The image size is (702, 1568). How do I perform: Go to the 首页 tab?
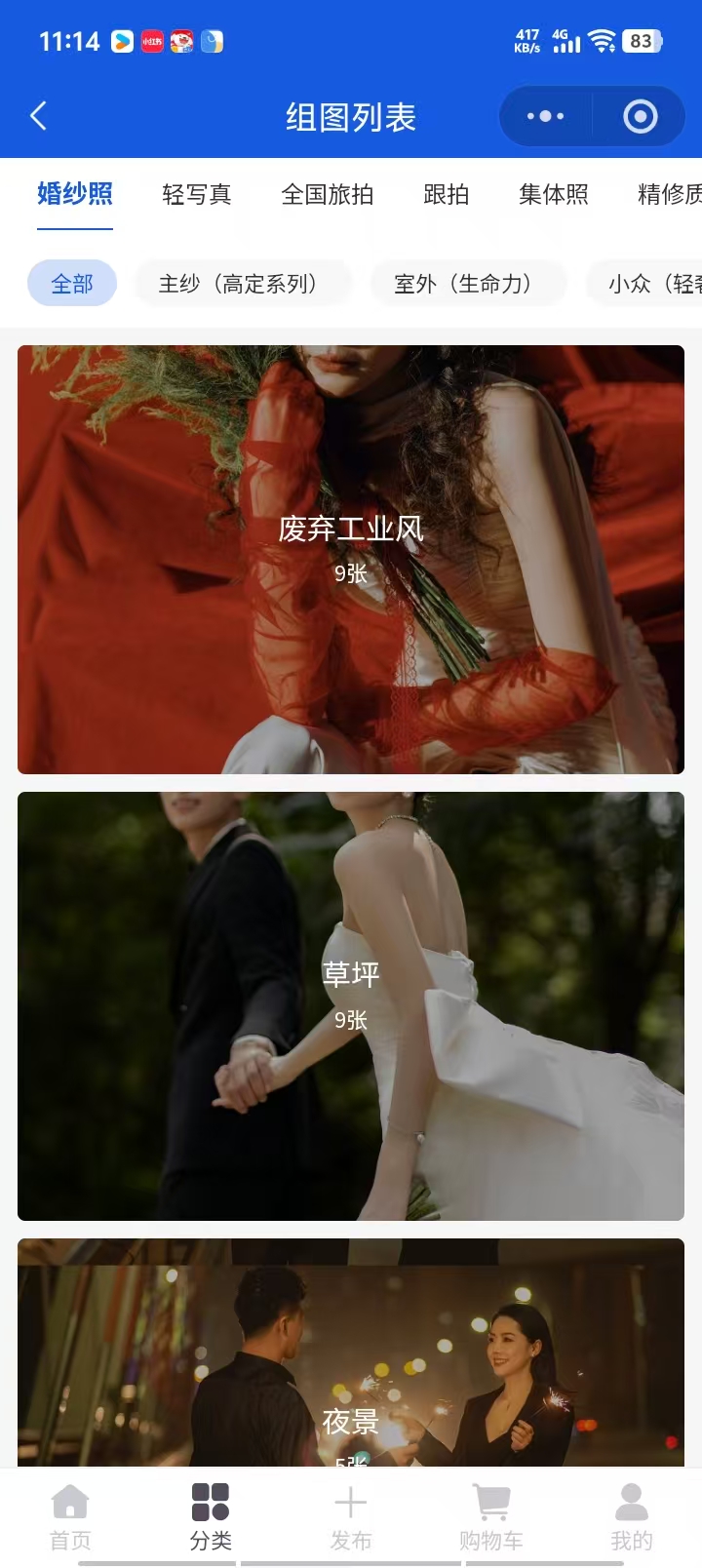coord(70,1517)
